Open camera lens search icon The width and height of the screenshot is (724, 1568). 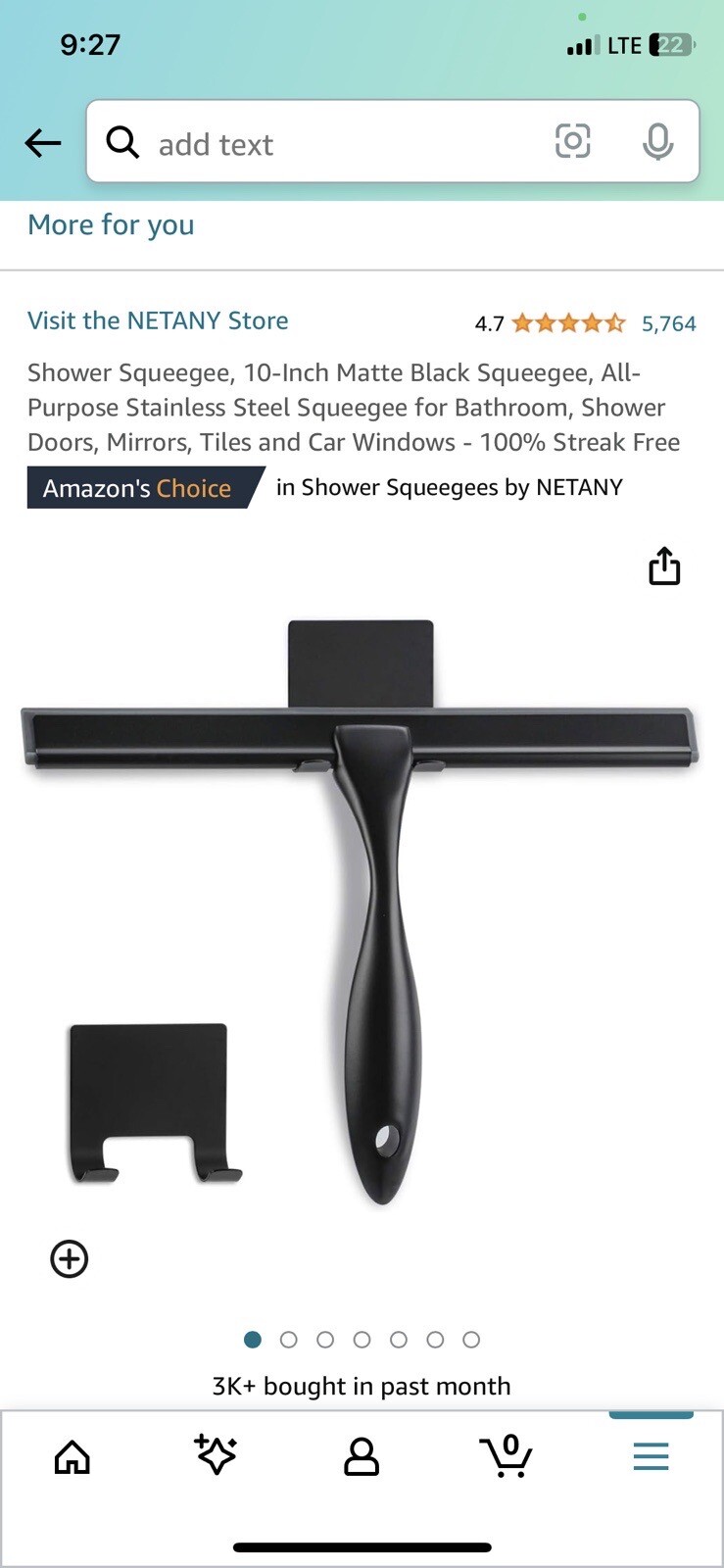point(572,141)
